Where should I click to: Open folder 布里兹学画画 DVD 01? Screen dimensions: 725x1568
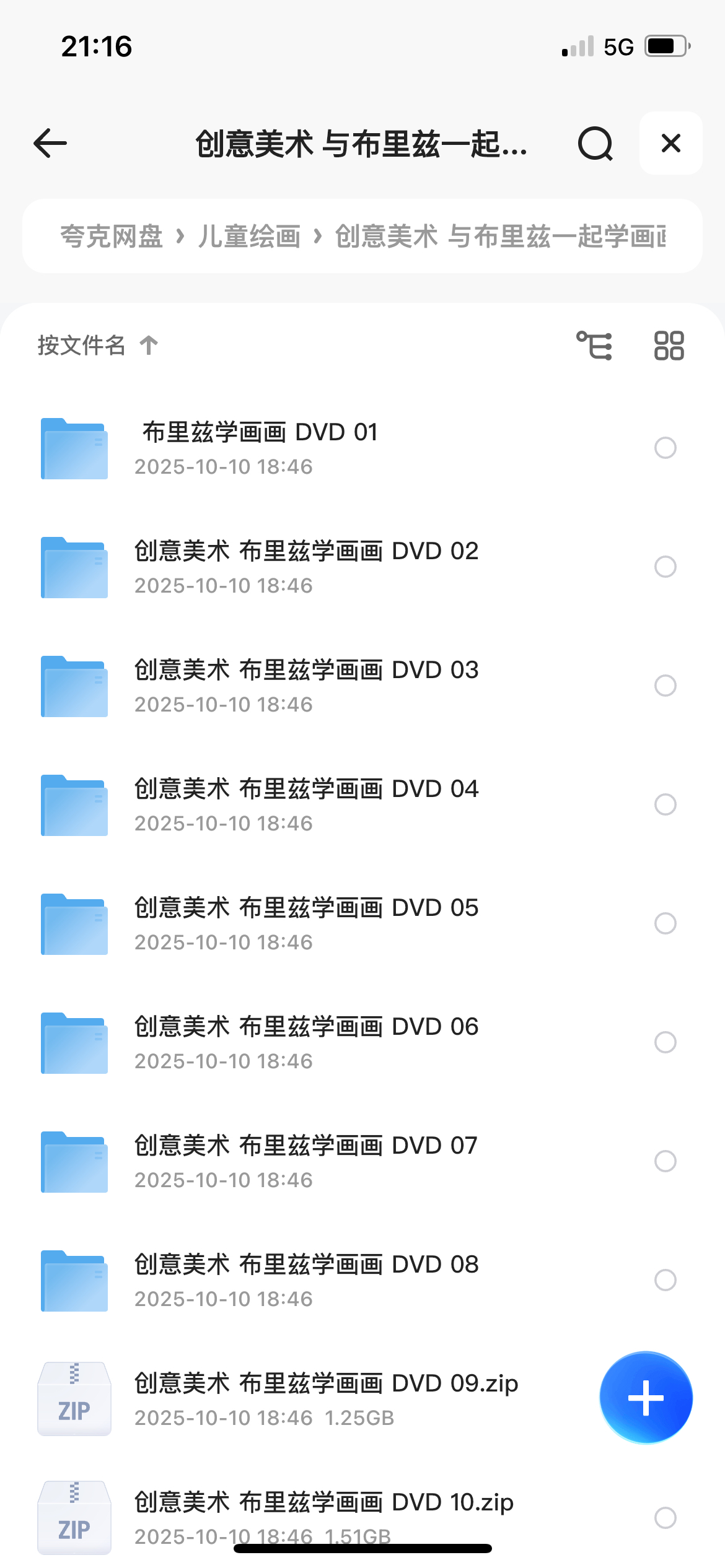point(260,447)
